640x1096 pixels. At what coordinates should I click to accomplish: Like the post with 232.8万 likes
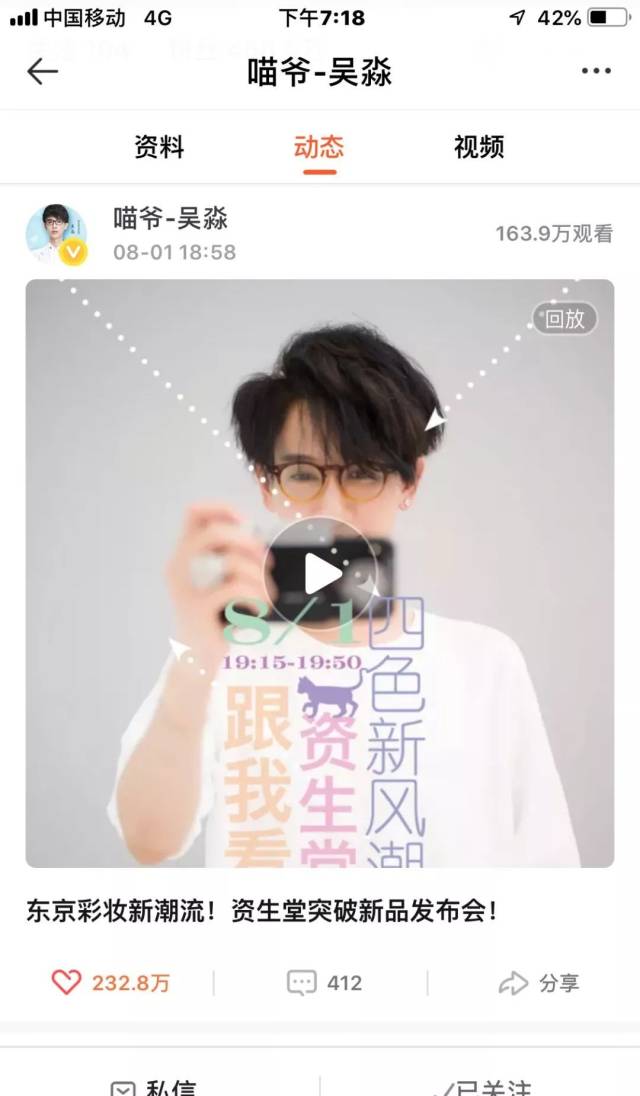pyautogui.click(x=110, y=983)
